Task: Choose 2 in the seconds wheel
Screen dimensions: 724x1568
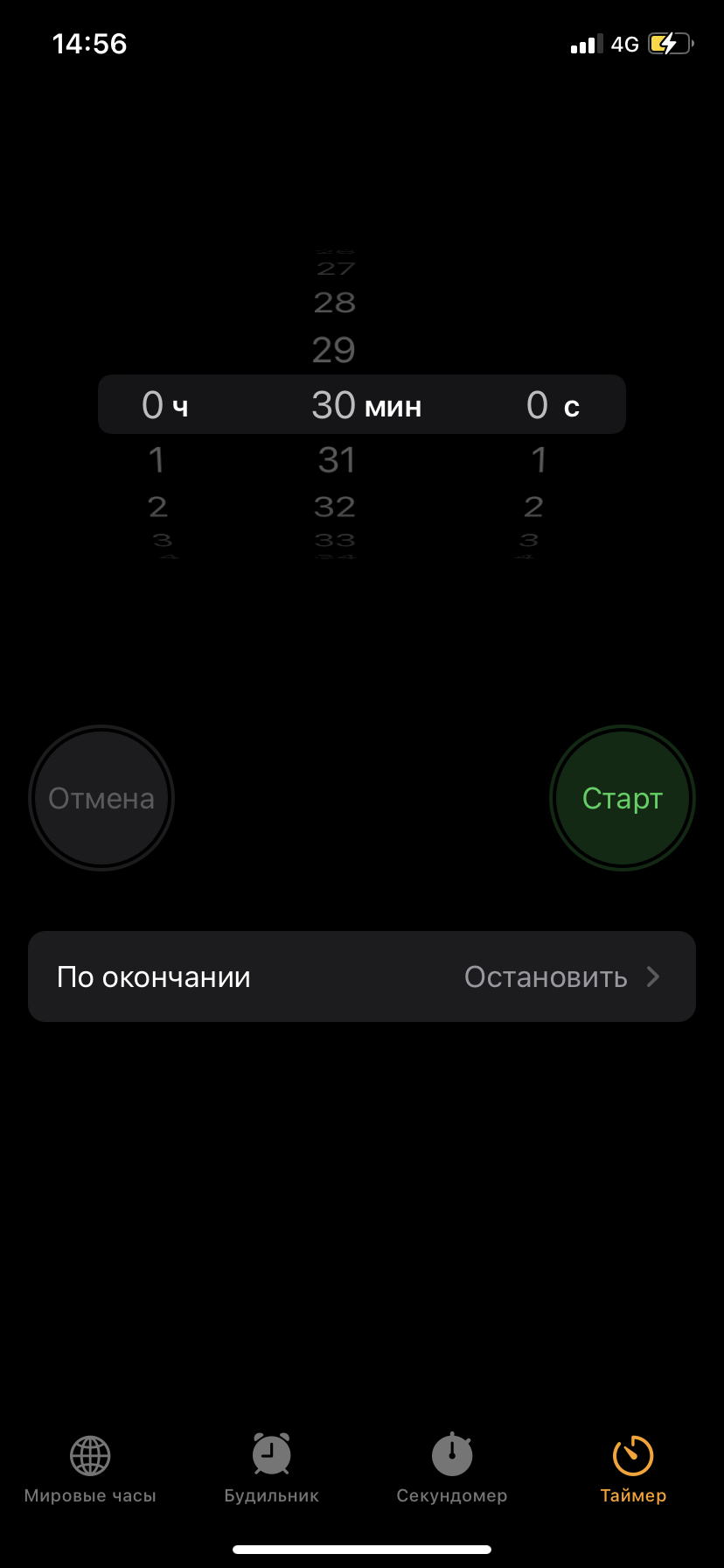Action: point(533,507)
